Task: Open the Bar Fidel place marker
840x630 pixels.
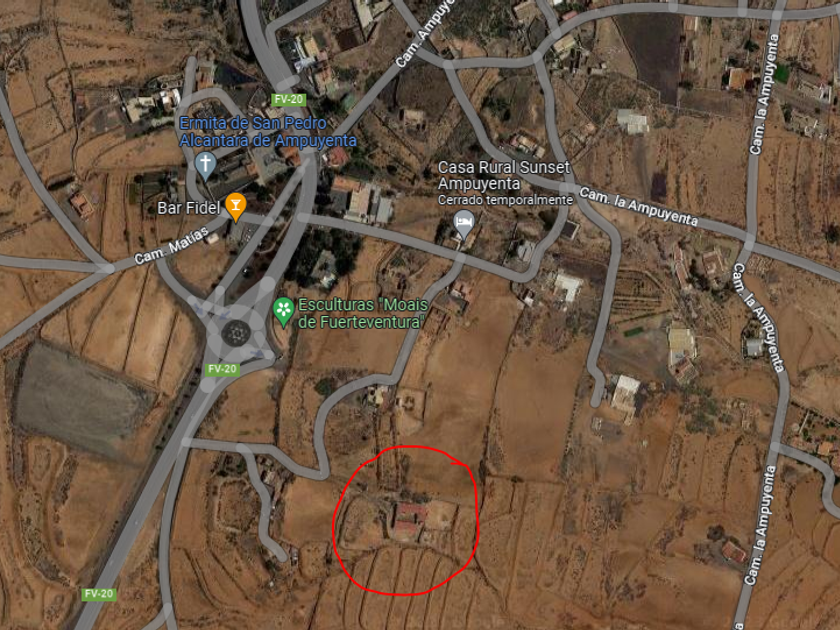Action: point(235,206)
